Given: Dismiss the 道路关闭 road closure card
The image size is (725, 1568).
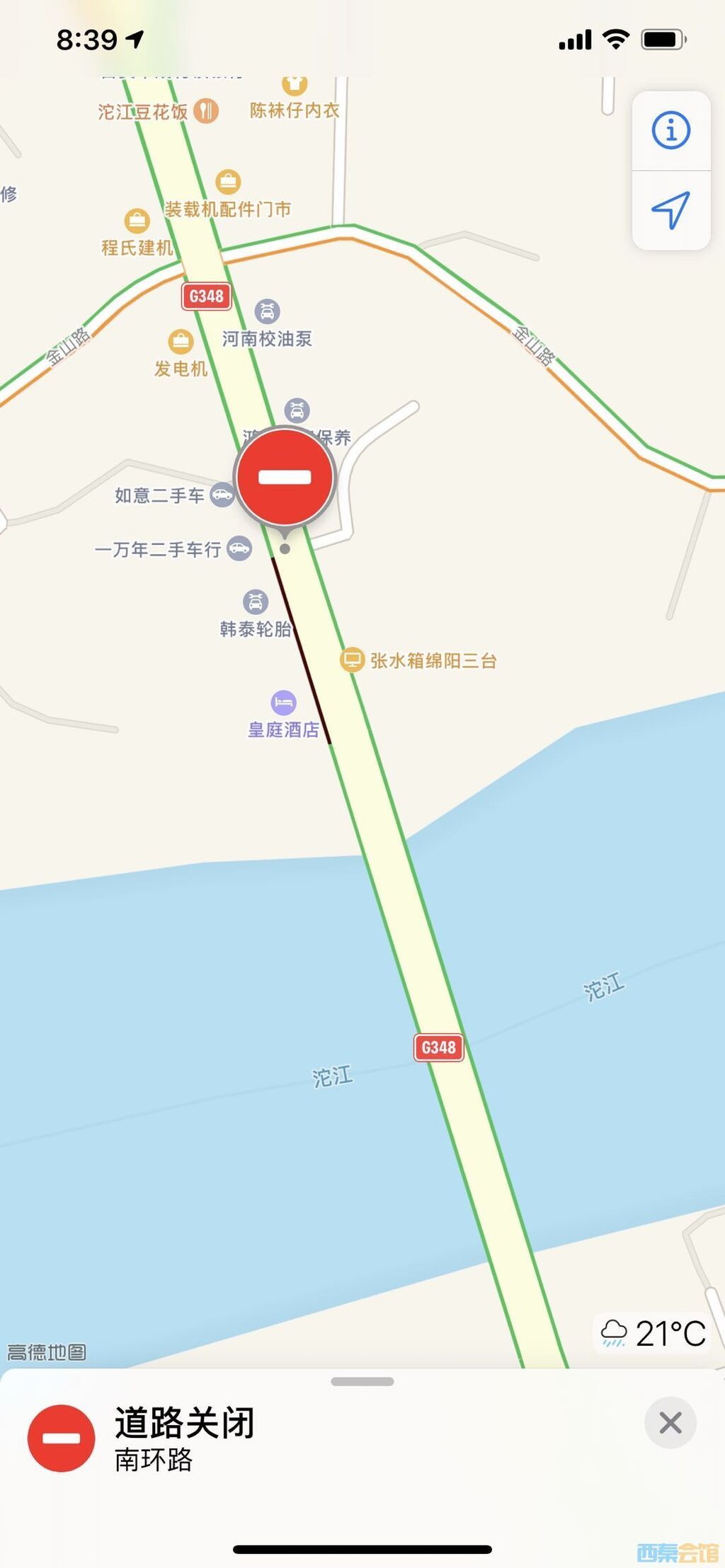Looking at the screenshot, I should (670, 1422).
